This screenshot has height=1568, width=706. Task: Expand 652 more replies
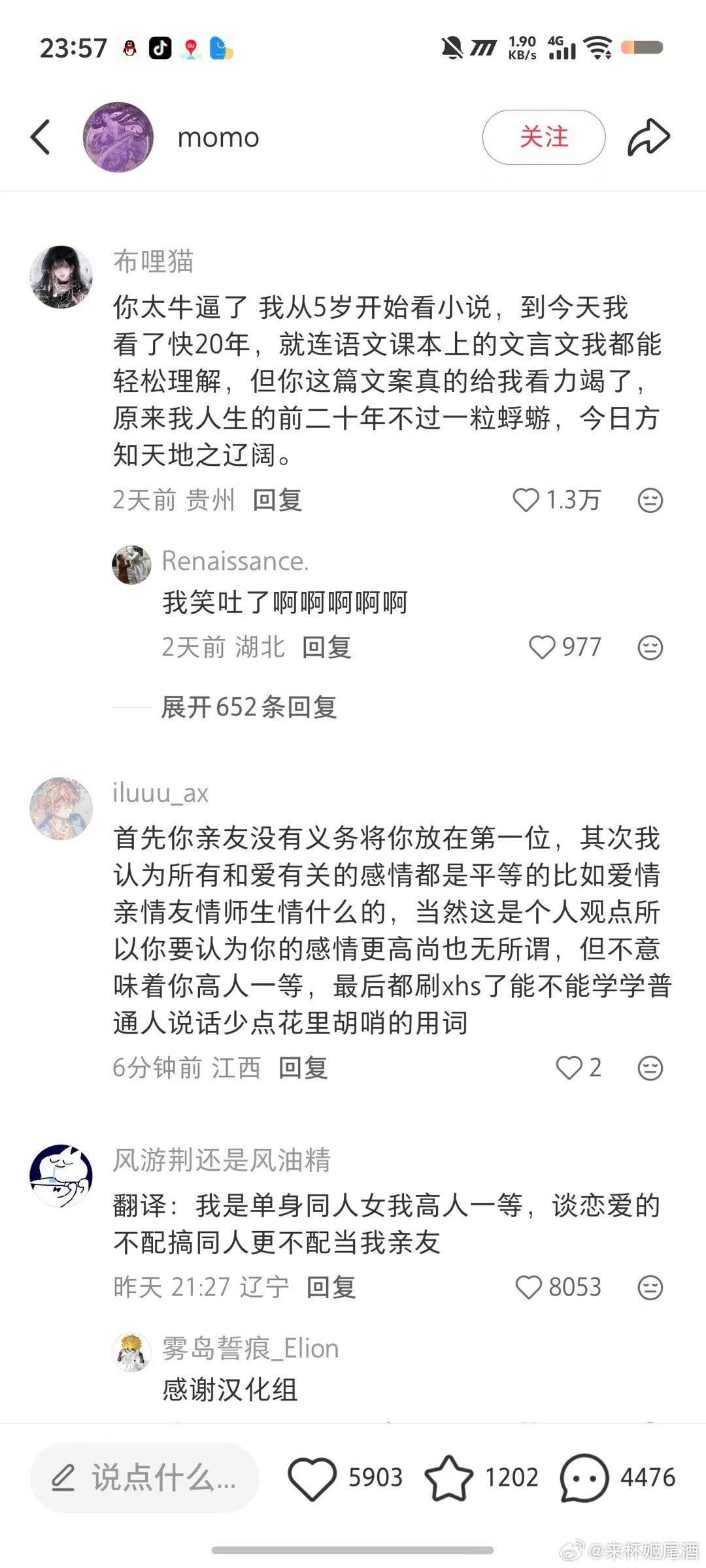click(x=248, y=707)
